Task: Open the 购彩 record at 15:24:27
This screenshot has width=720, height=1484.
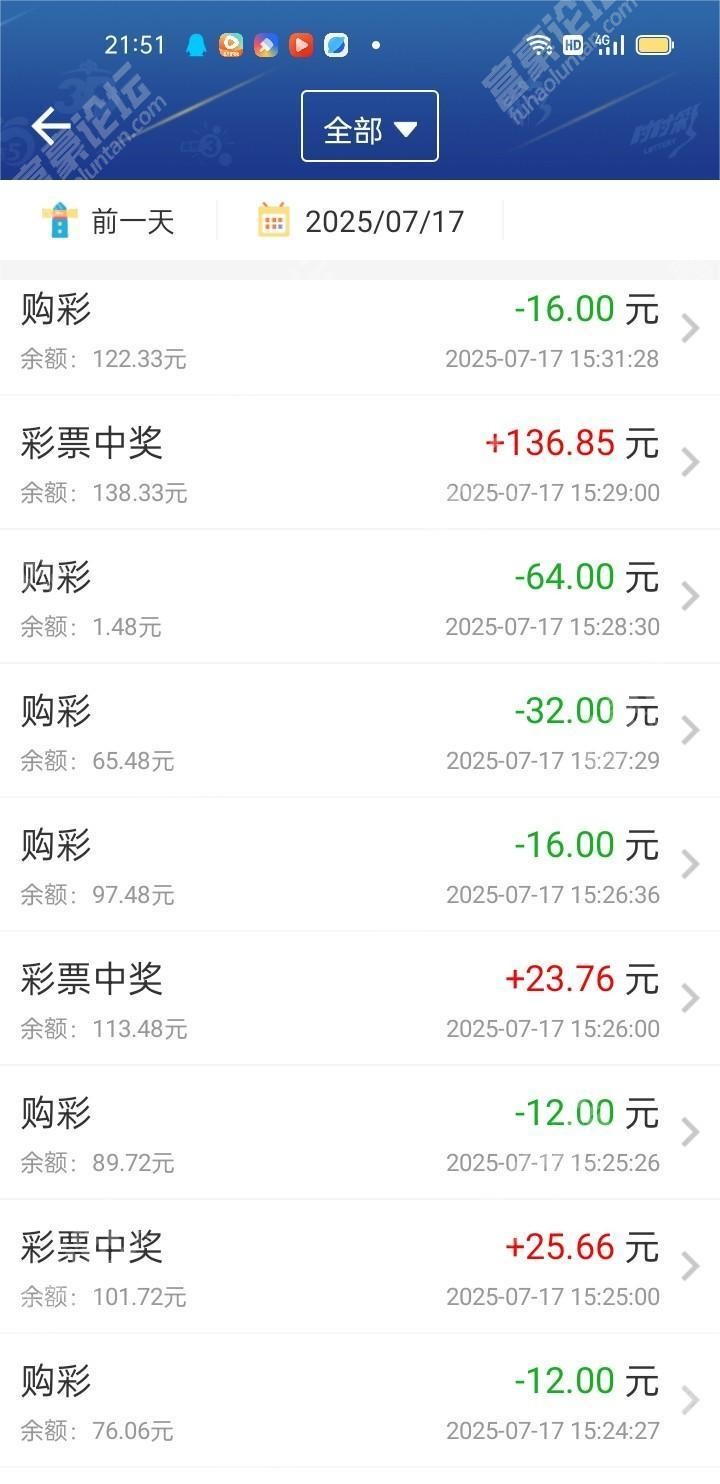Action: pyautogui.click(x=360, y=1400)
